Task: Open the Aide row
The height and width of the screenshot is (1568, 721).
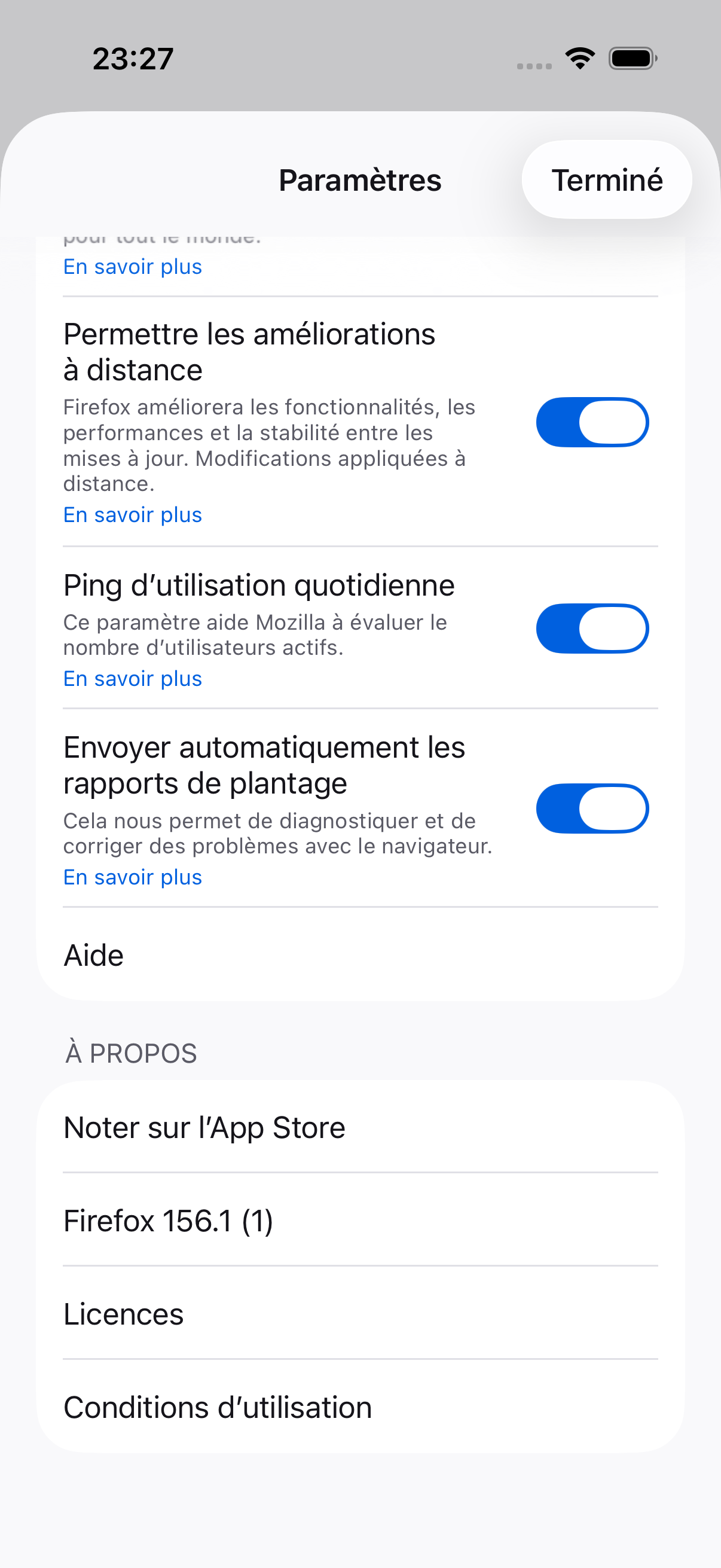Action: tap(360, 954)
